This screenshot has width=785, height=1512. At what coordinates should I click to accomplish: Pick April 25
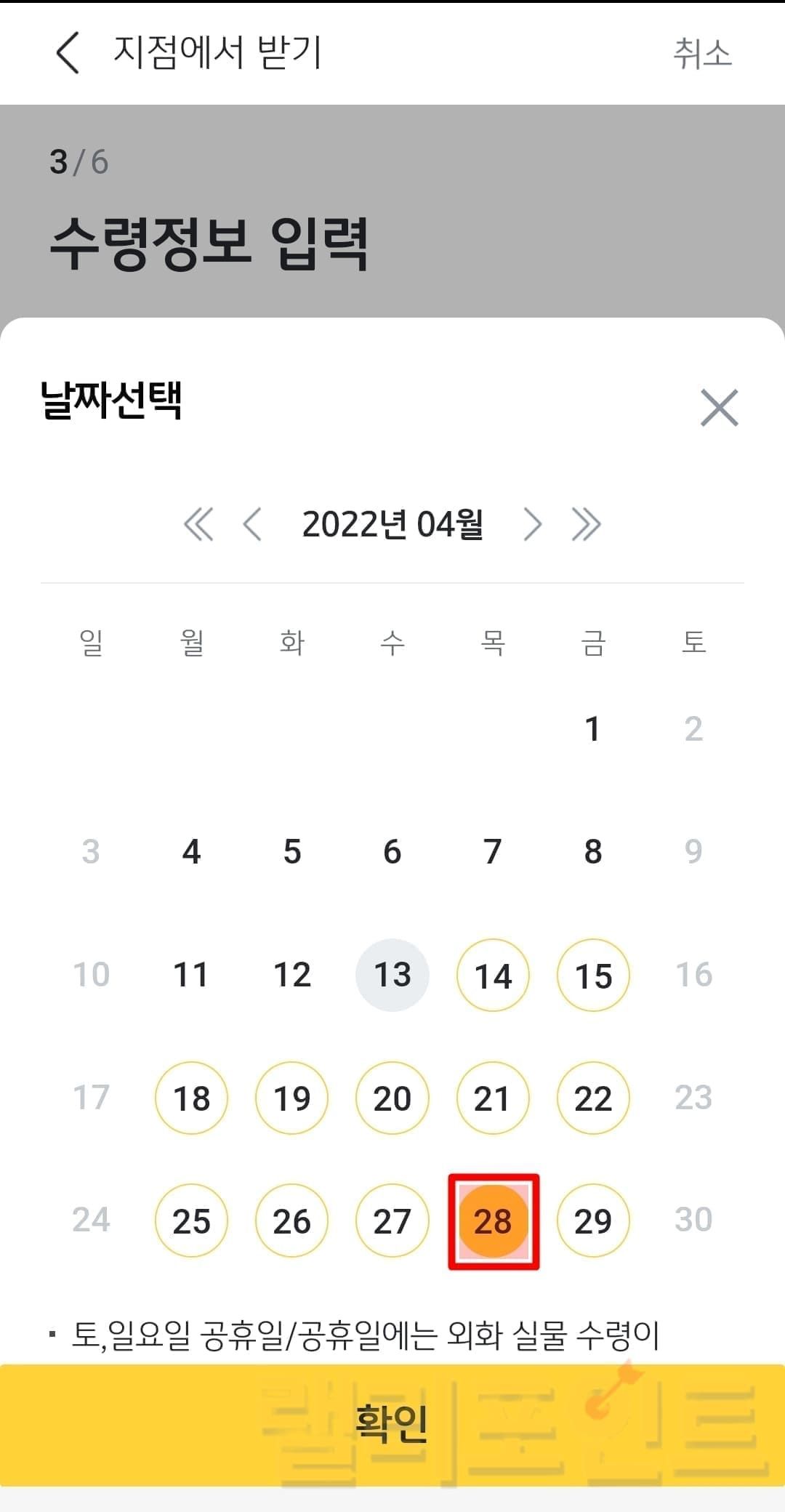[191, 1221]
